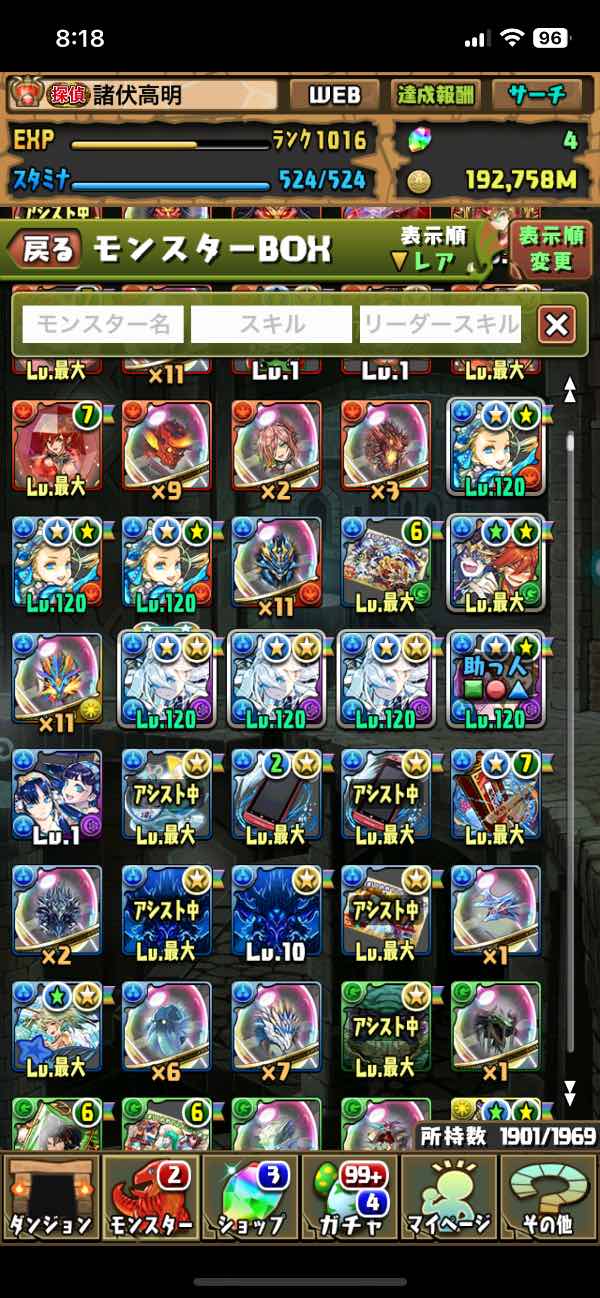Open the ショップ tab
The width and height of the screenshot is (600, 1298).
coord(250,1195)
